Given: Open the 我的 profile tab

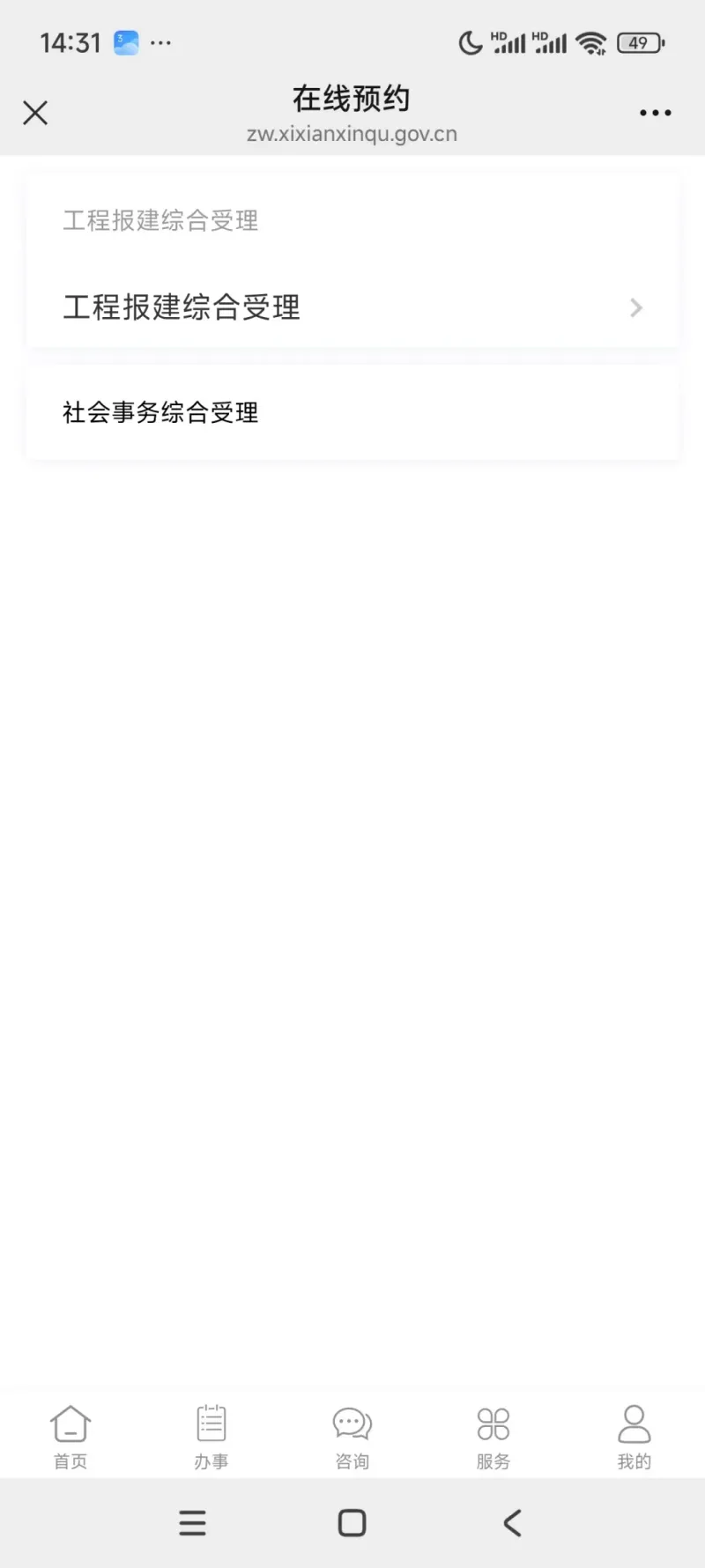Looking at the screenshot, I should coord(634,1437).
